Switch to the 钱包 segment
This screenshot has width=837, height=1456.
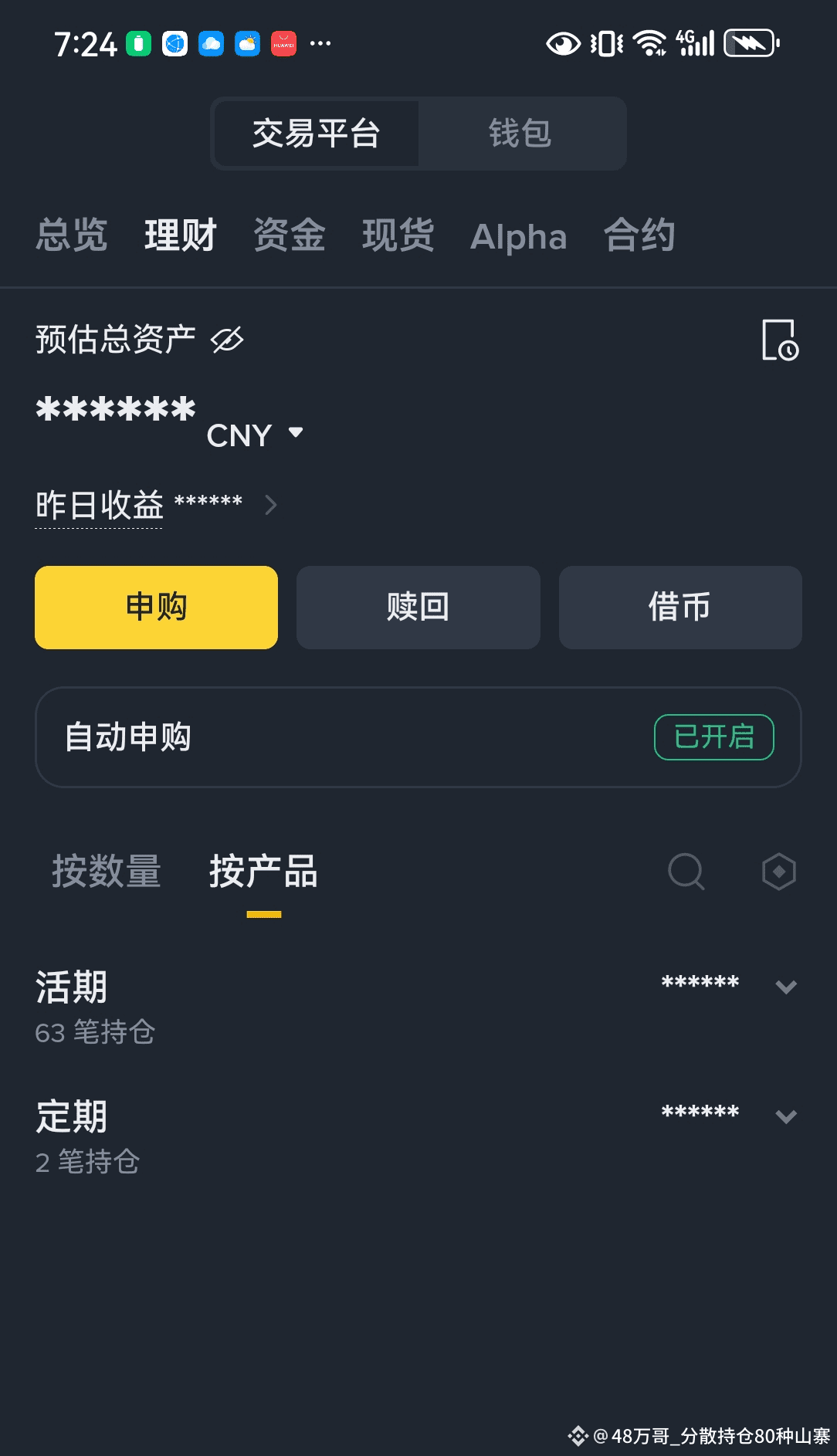point(520,133)
